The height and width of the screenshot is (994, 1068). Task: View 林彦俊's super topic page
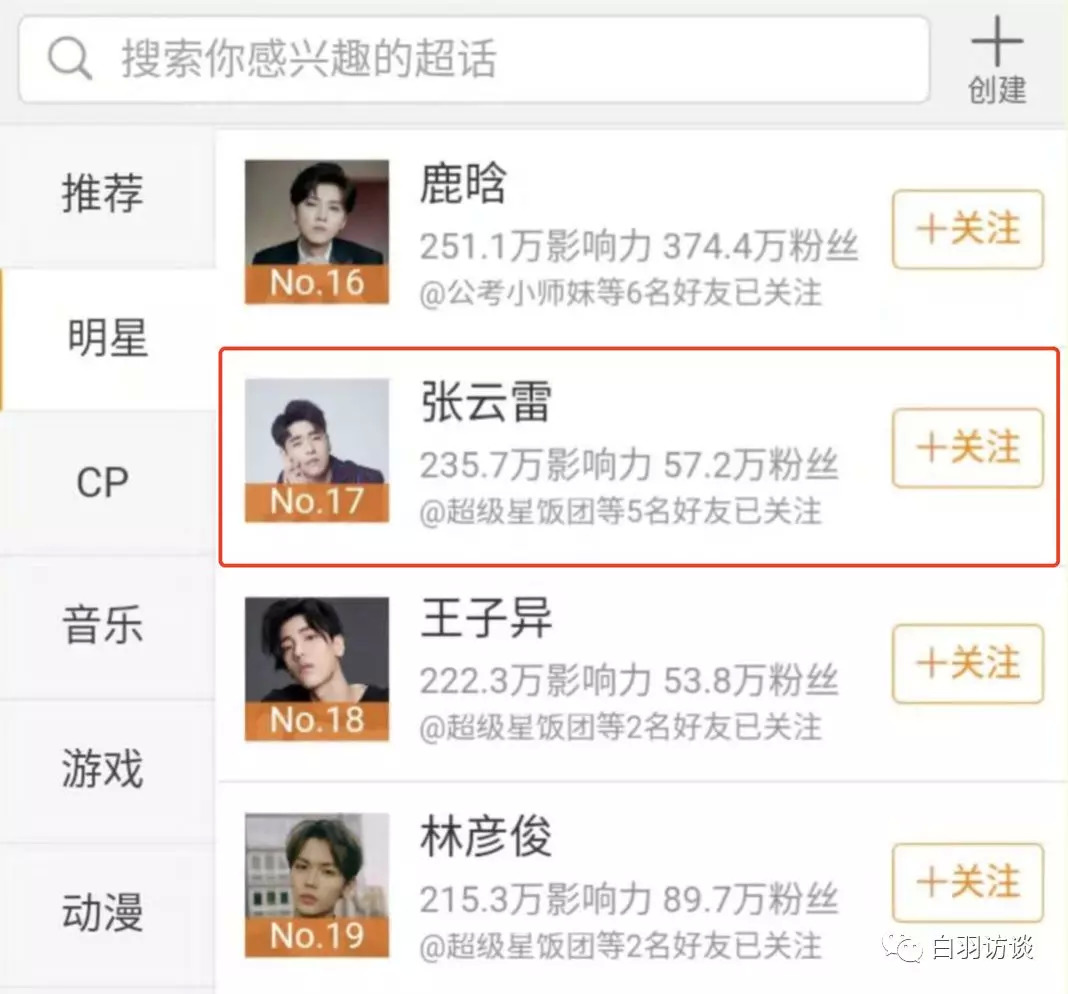(x=486, y=837)
